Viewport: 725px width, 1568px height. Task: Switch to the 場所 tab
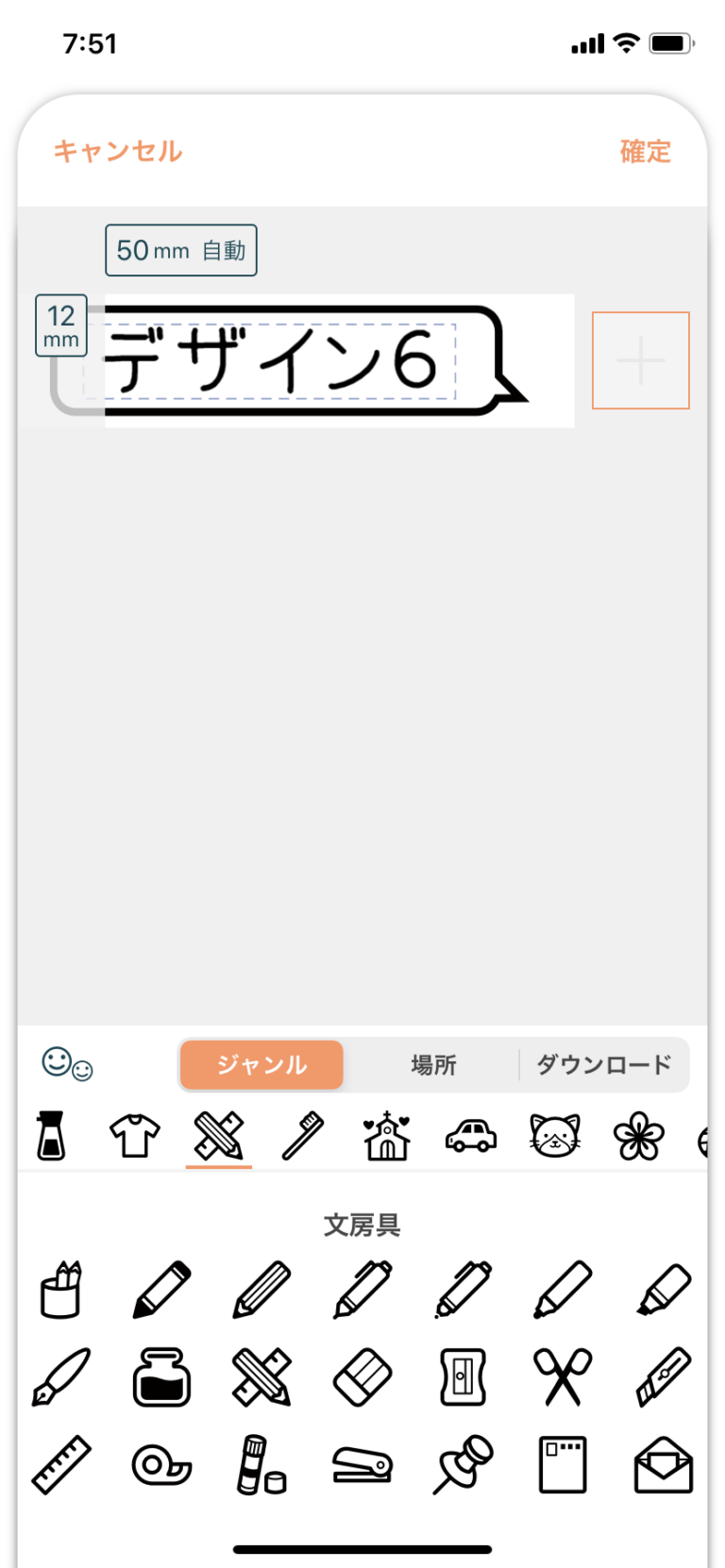tap(433, 1065)
